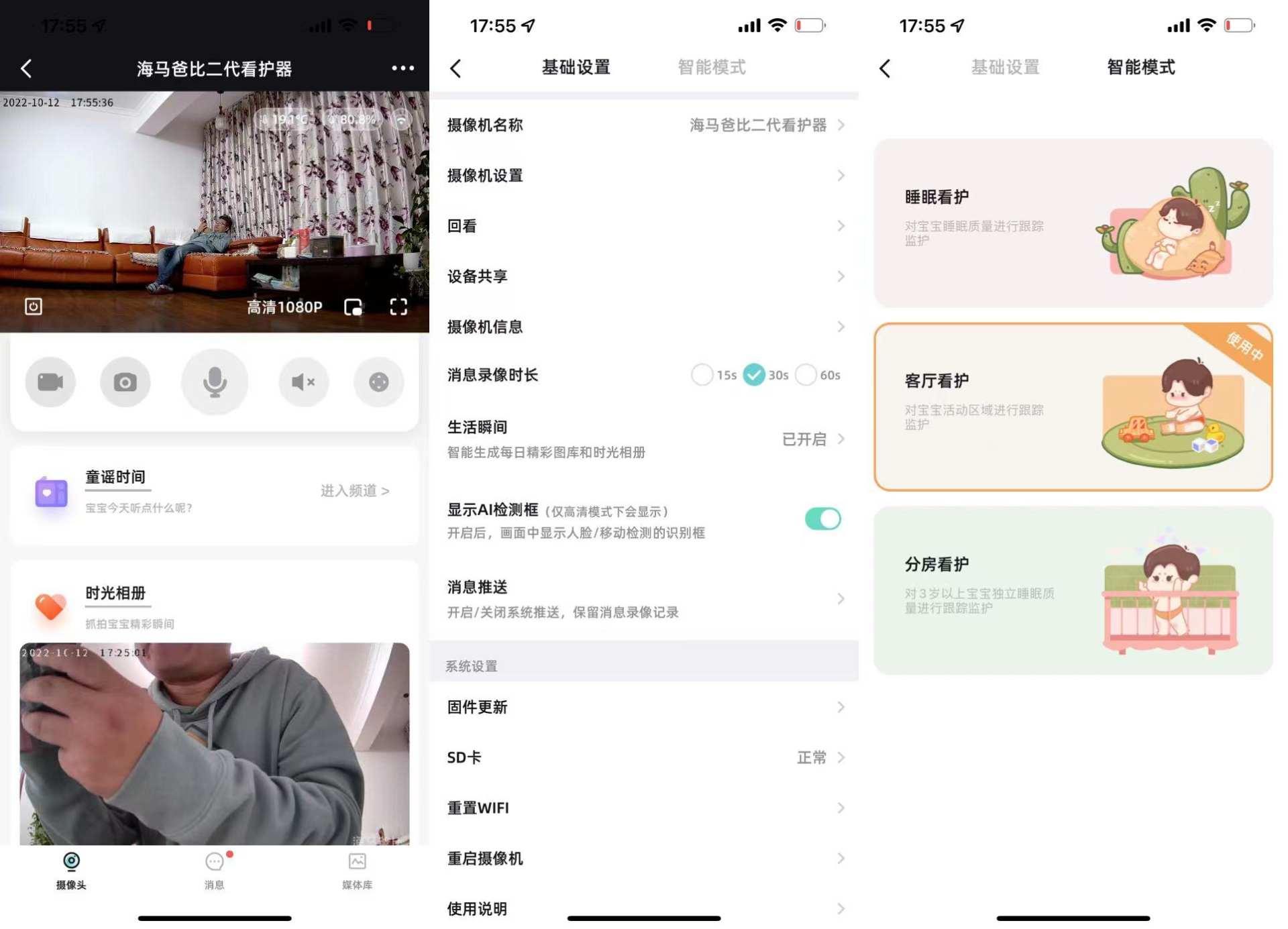This screenshot has width=1288, height=929.
Task: Open the SD卡 row
Action: pos(644,757)
